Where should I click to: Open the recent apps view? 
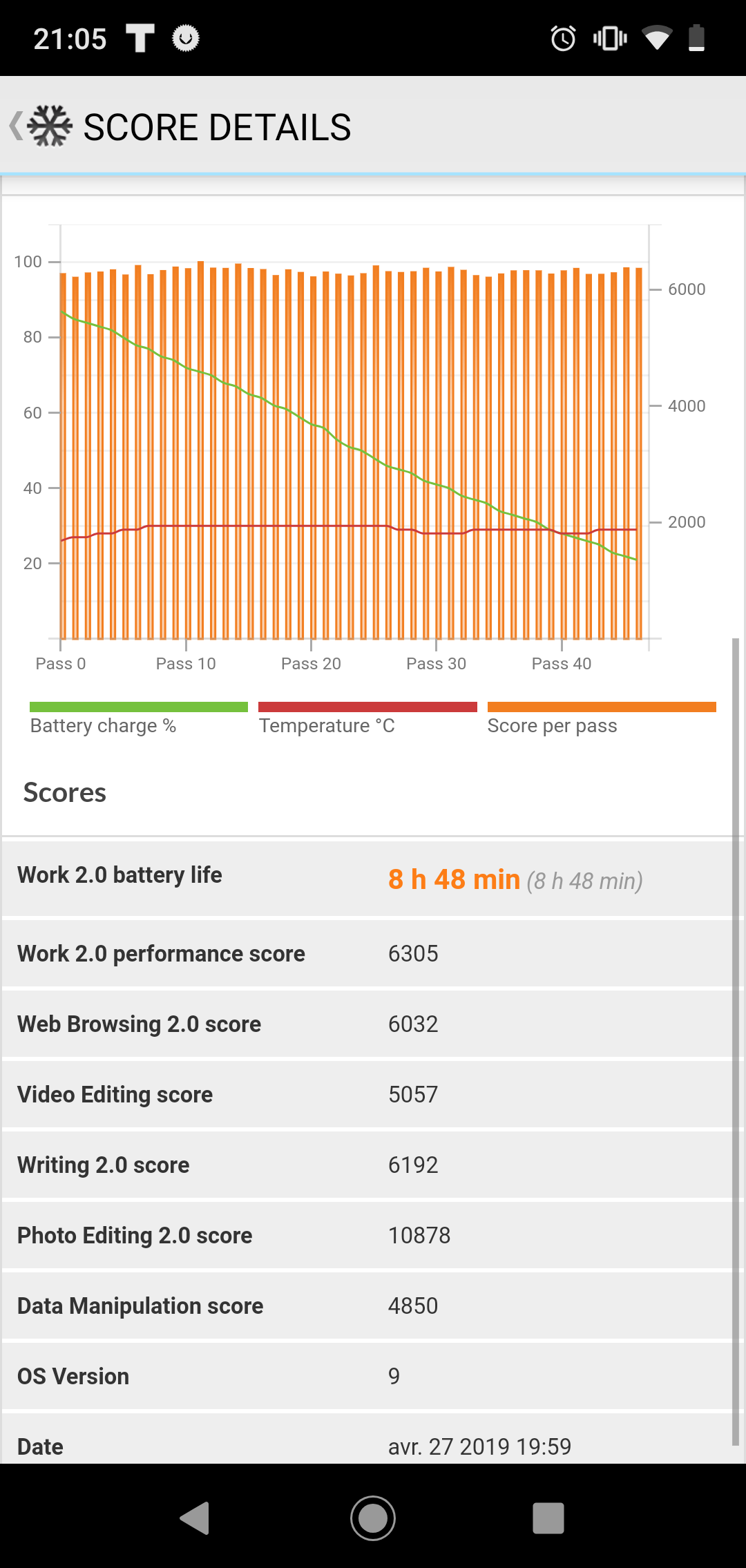point(548,1518)
